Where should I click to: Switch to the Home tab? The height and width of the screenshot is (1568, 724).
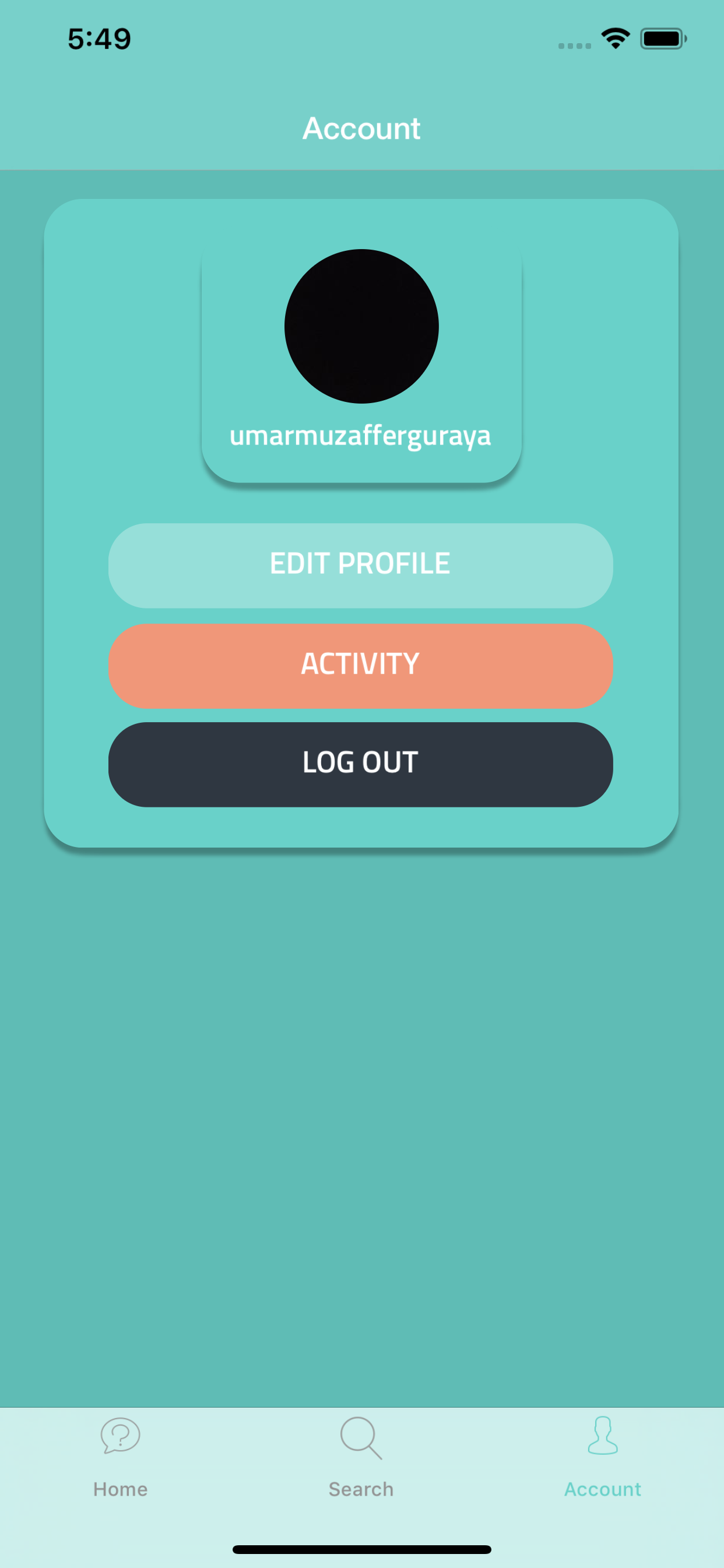121,1461
